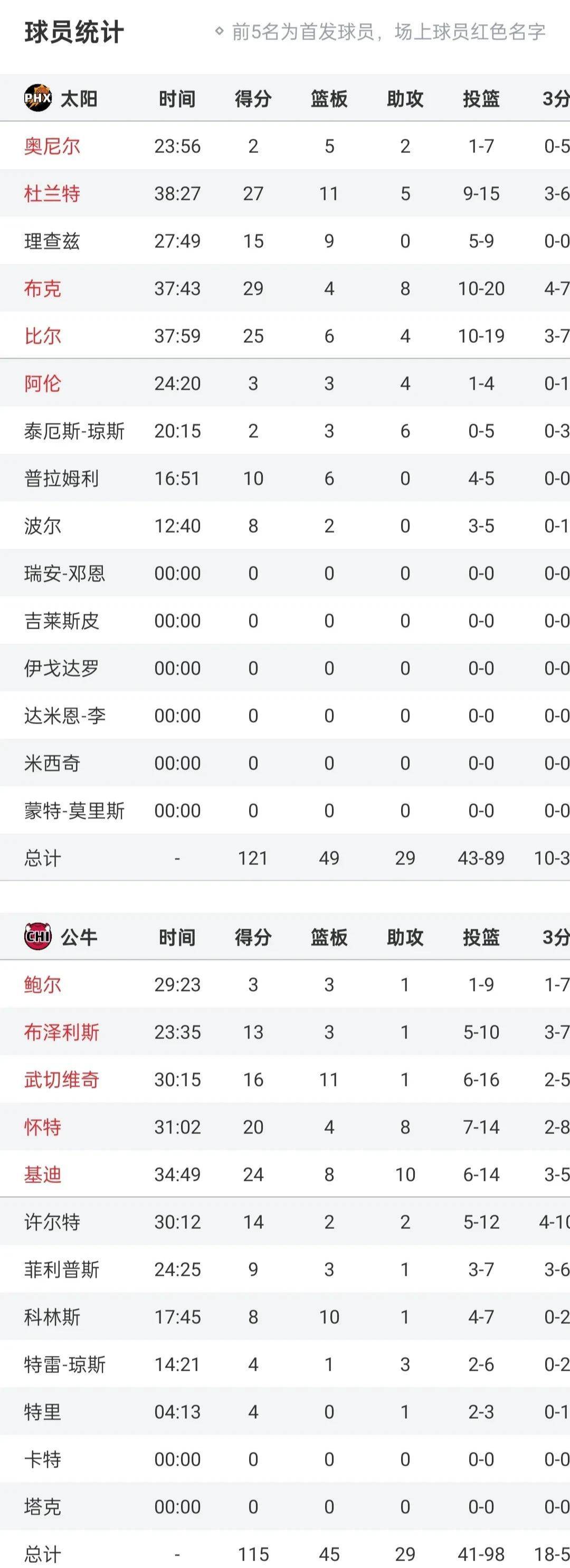
Task: Select the 球员统计 header title
Action: point(73,32)
